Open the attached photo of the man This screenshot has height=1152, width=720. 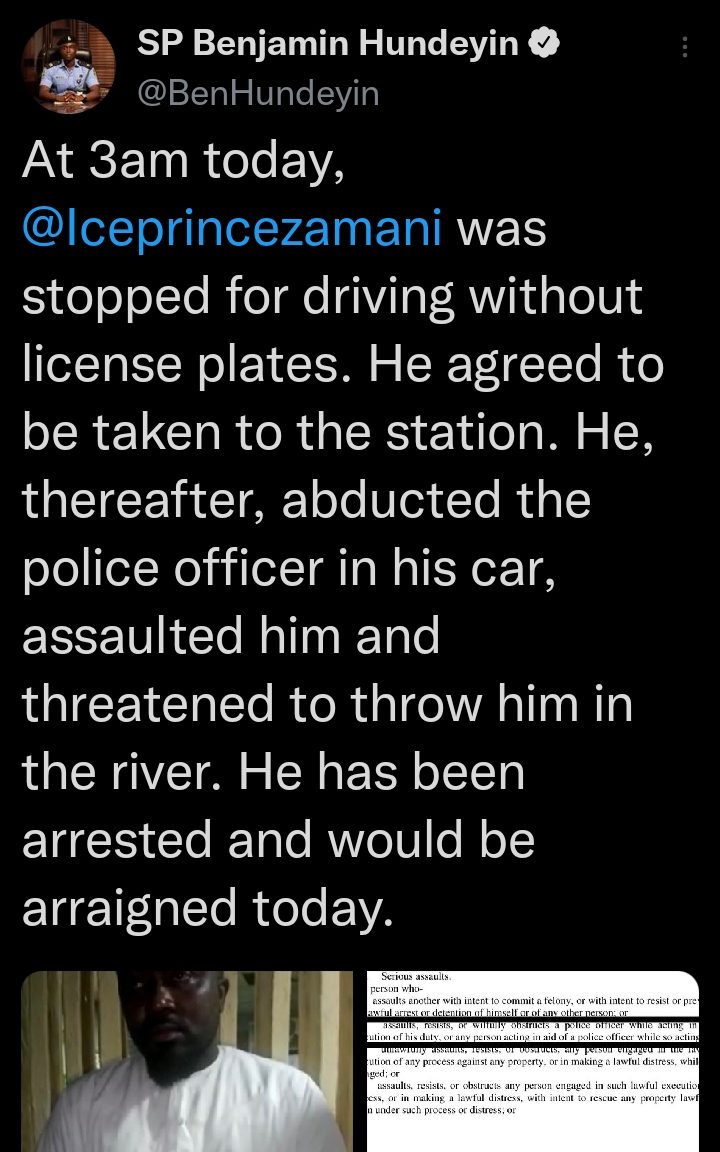pos(187,1061)
